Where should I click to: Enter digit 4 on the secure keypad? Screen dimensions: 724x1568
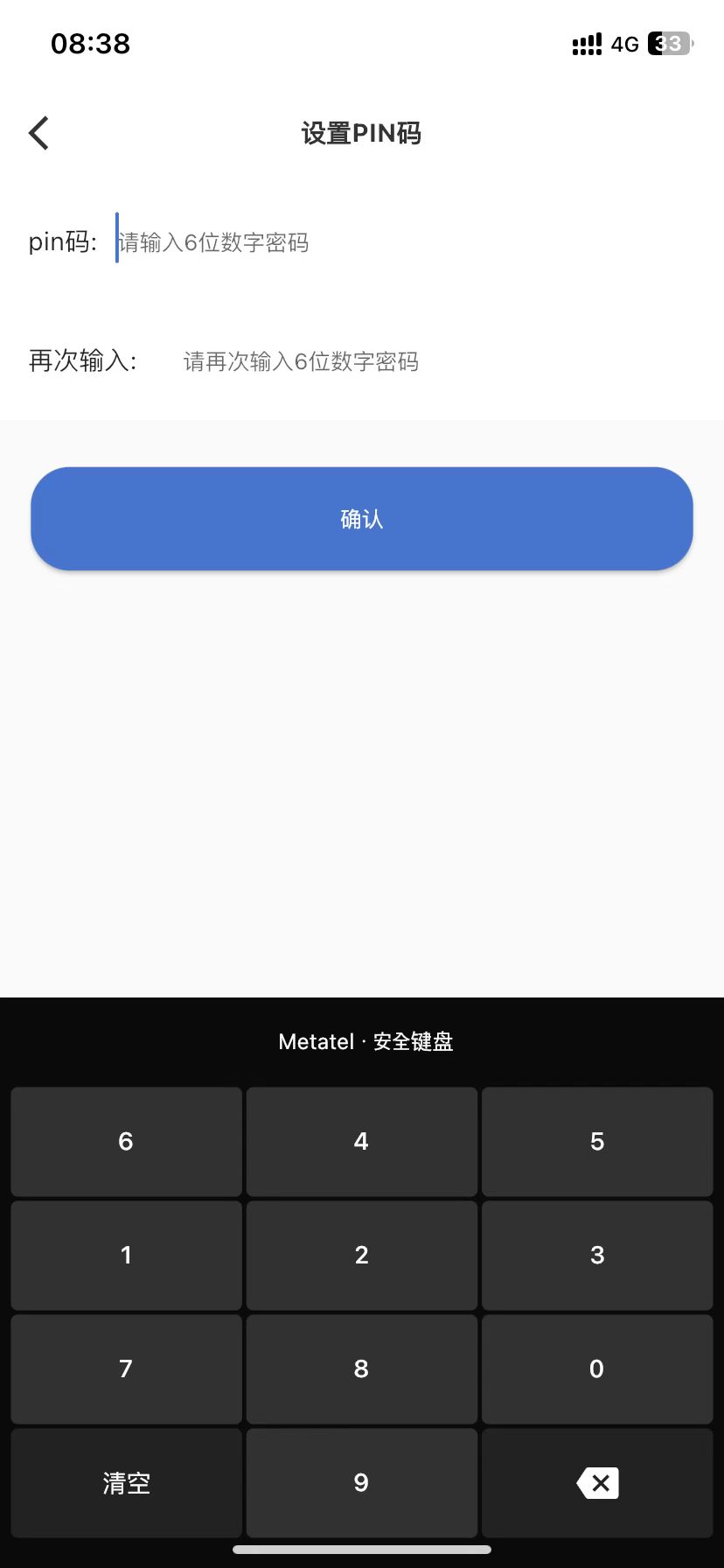(x=361, y=1141)
